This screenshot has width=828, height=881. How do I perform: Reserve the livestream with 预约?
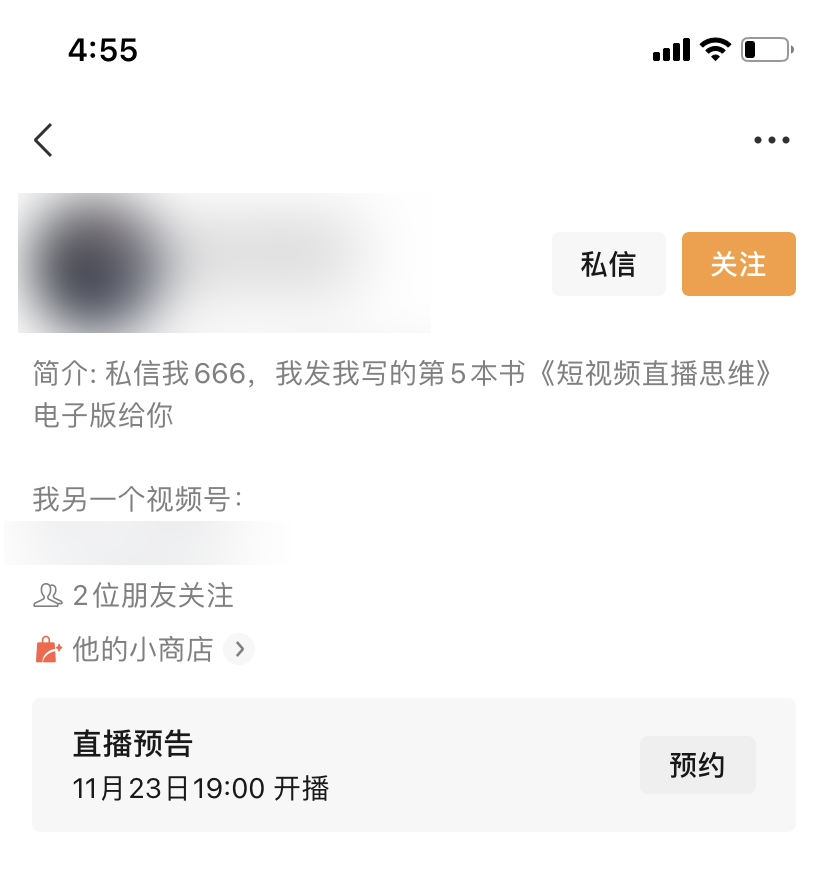pos(697,766)
